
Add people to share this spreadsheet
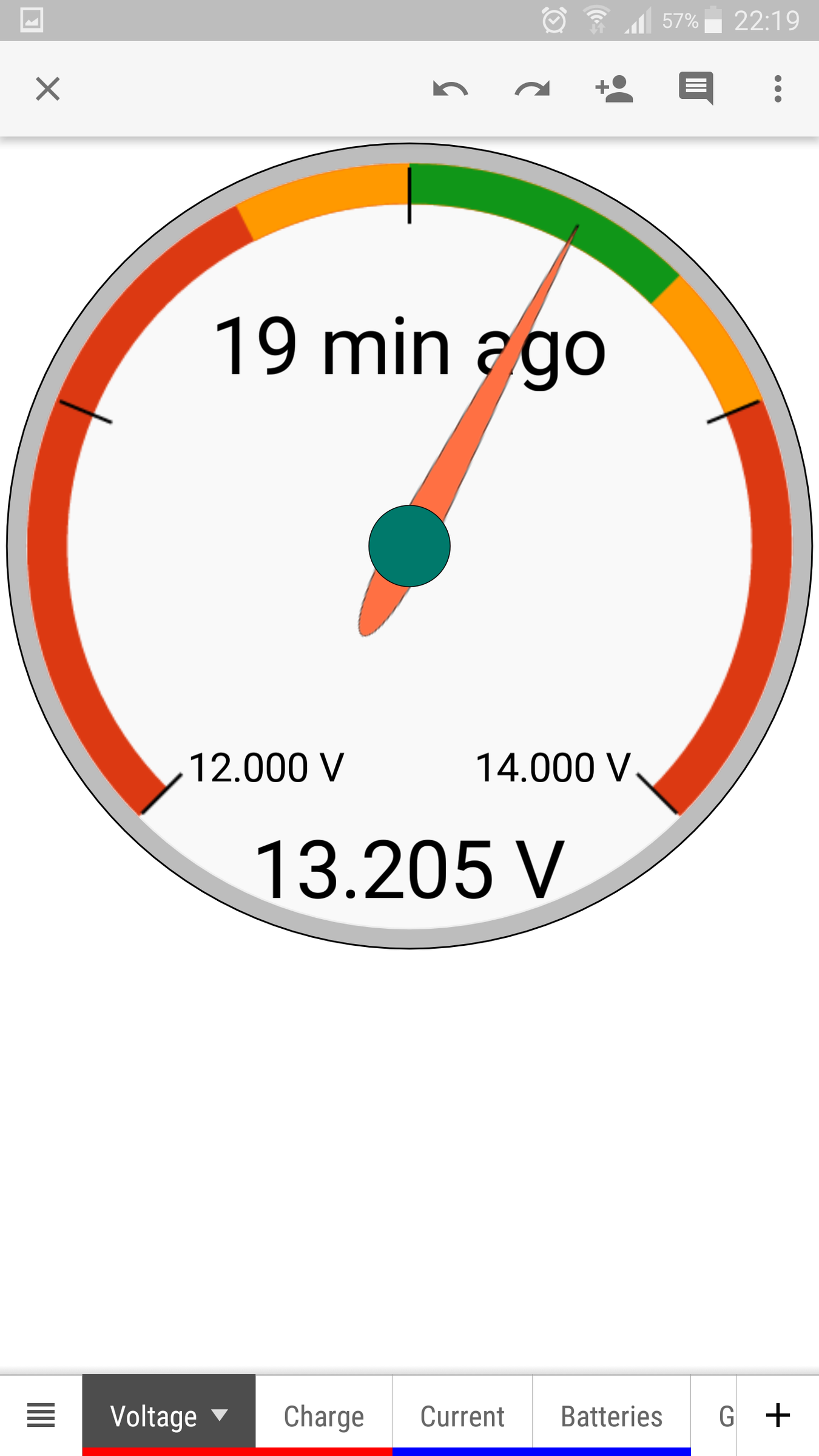tap(614, 89)
